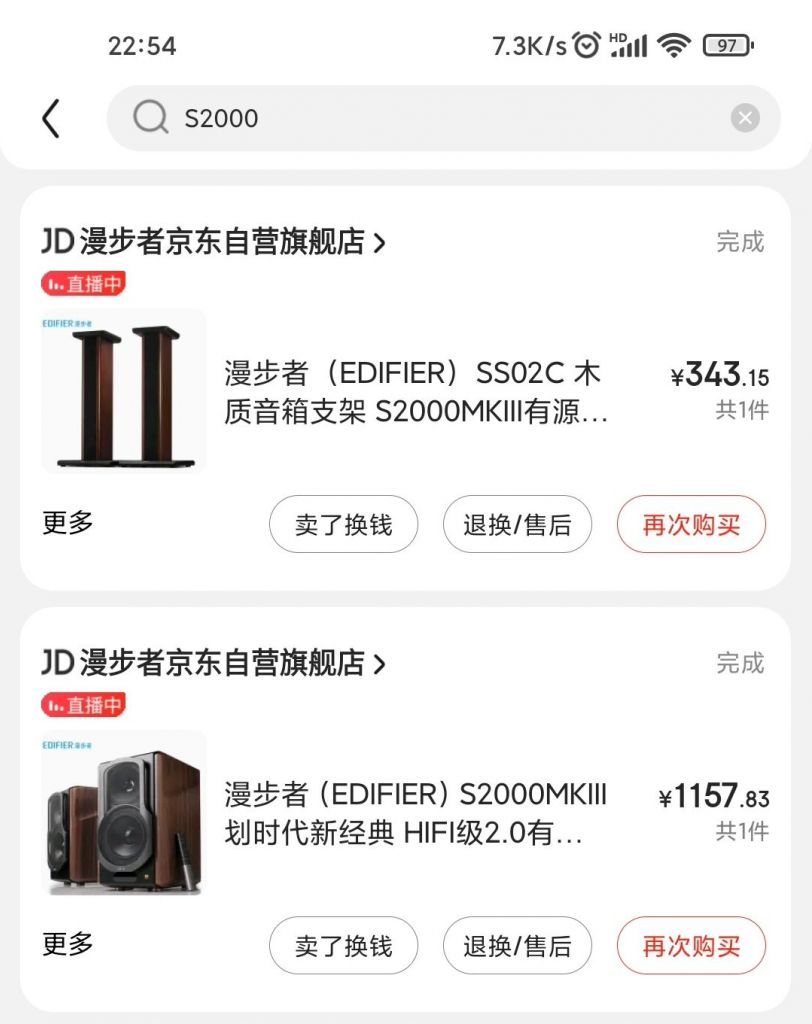This screenshot has width=812, height=1024.
Task: Tap the battery indicator showing 97
Action: pyautogui.click(x=727, y=46)
